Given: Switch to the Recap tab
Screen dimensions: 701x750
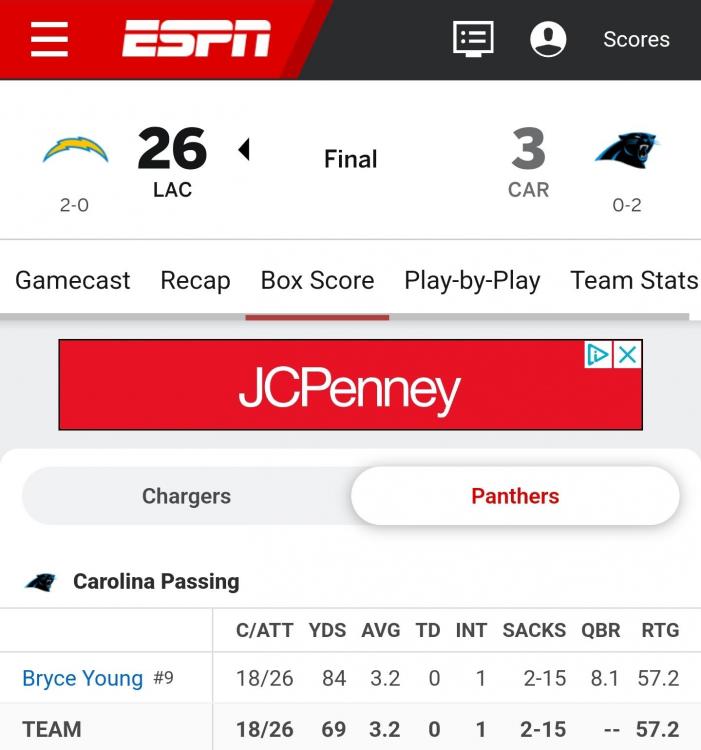Looking at the screenshot, I should [195, 281].
